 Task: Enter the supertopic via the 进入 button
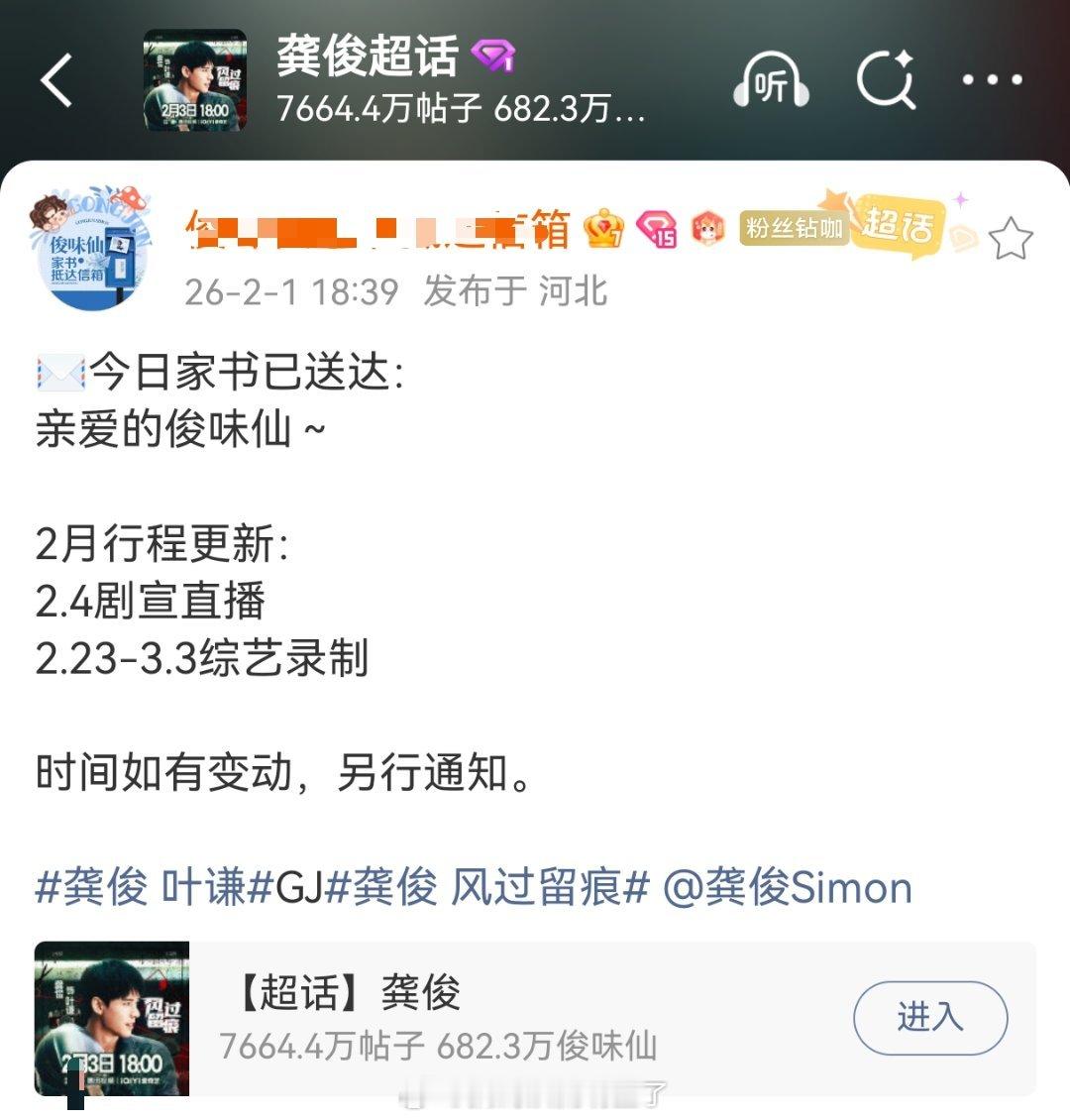928,1018
